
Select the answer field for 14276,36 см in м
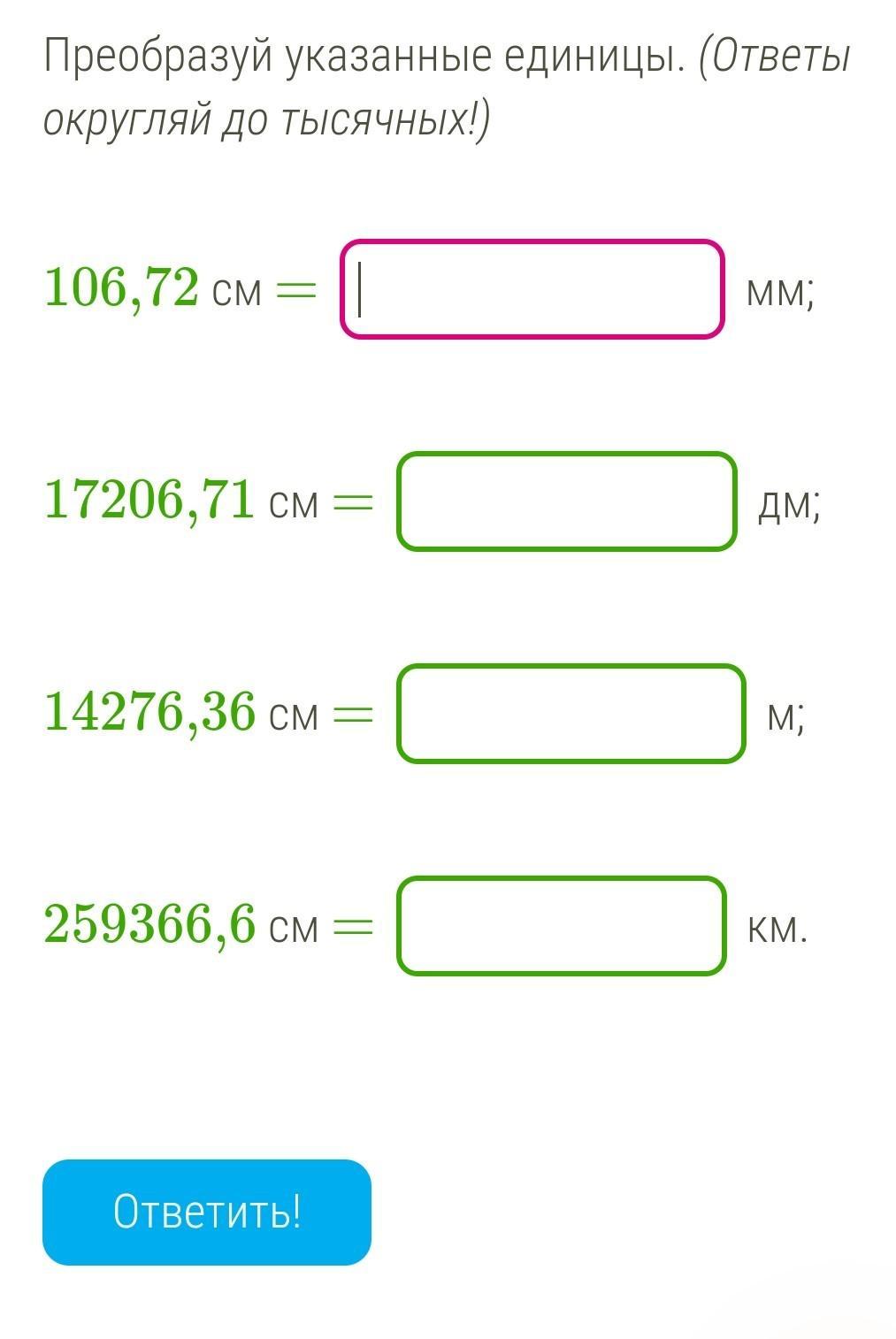(571, 714)
